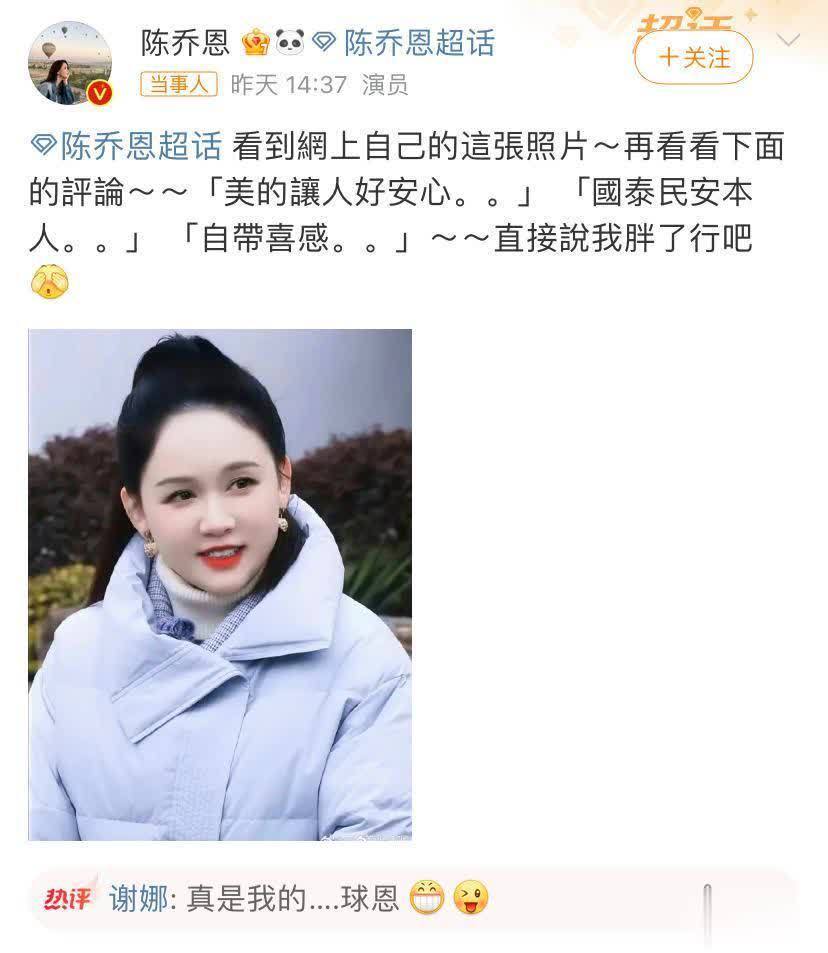Open the username 陈乔恩 profile page
Viewport: 828px width, 953px height.
185,42
